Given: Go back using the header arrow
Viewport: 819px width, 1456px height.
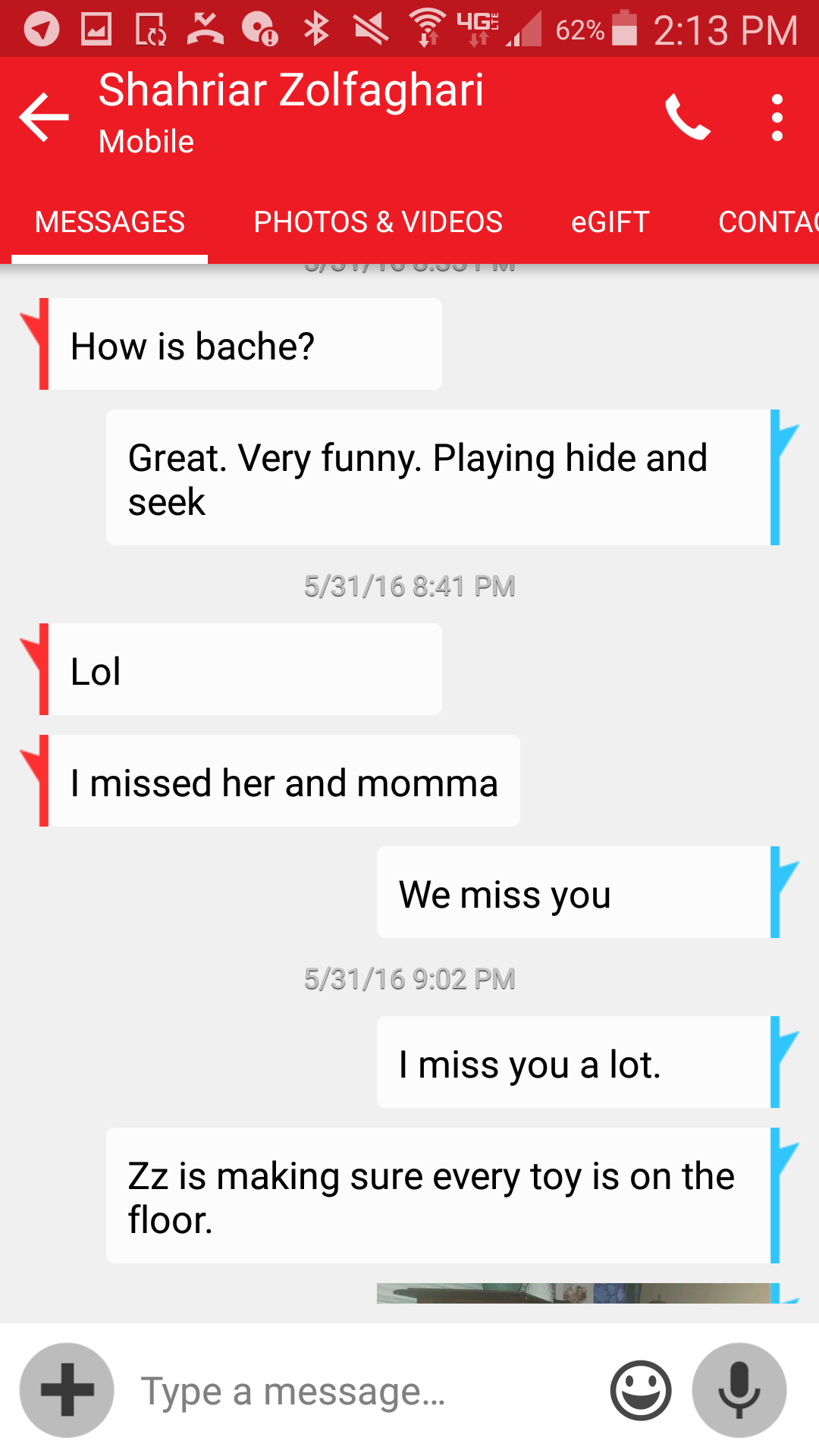Looking at the screenshot, I should (x=44, y=117).
